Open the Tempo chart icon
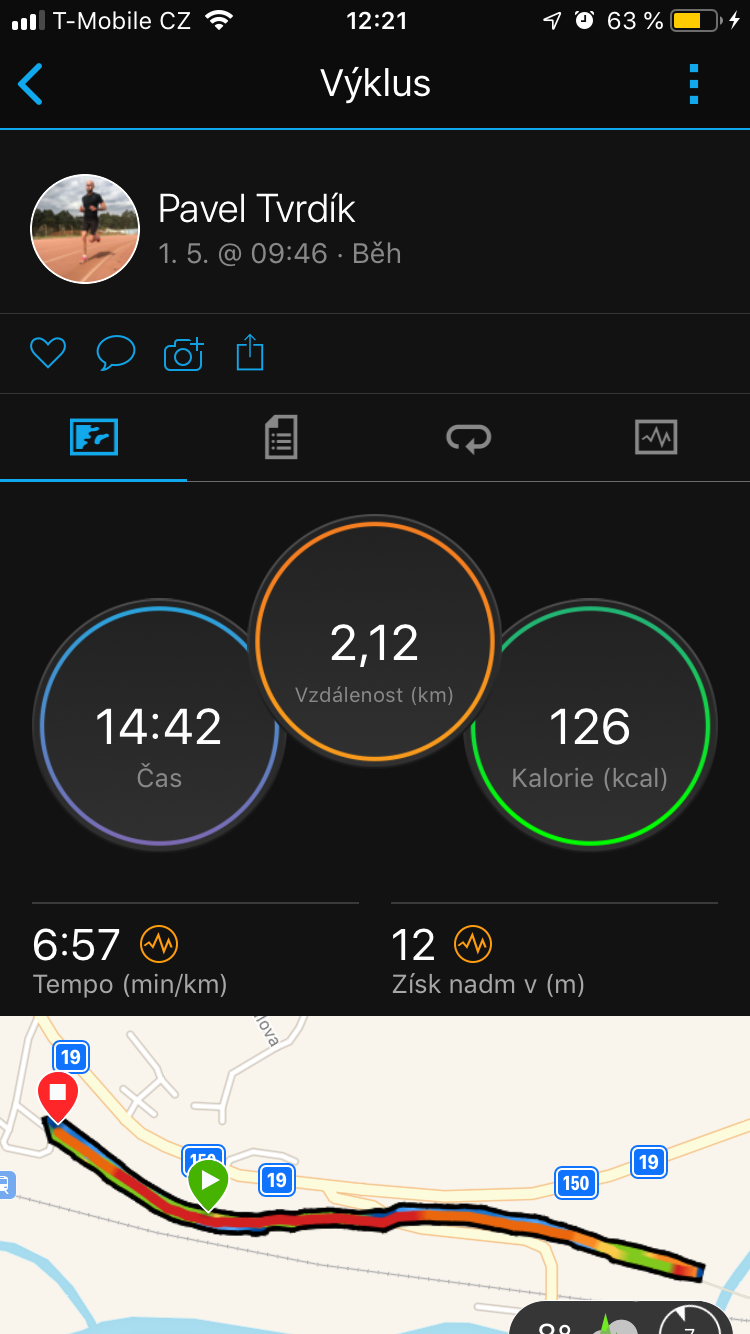 tap(158, 944)
